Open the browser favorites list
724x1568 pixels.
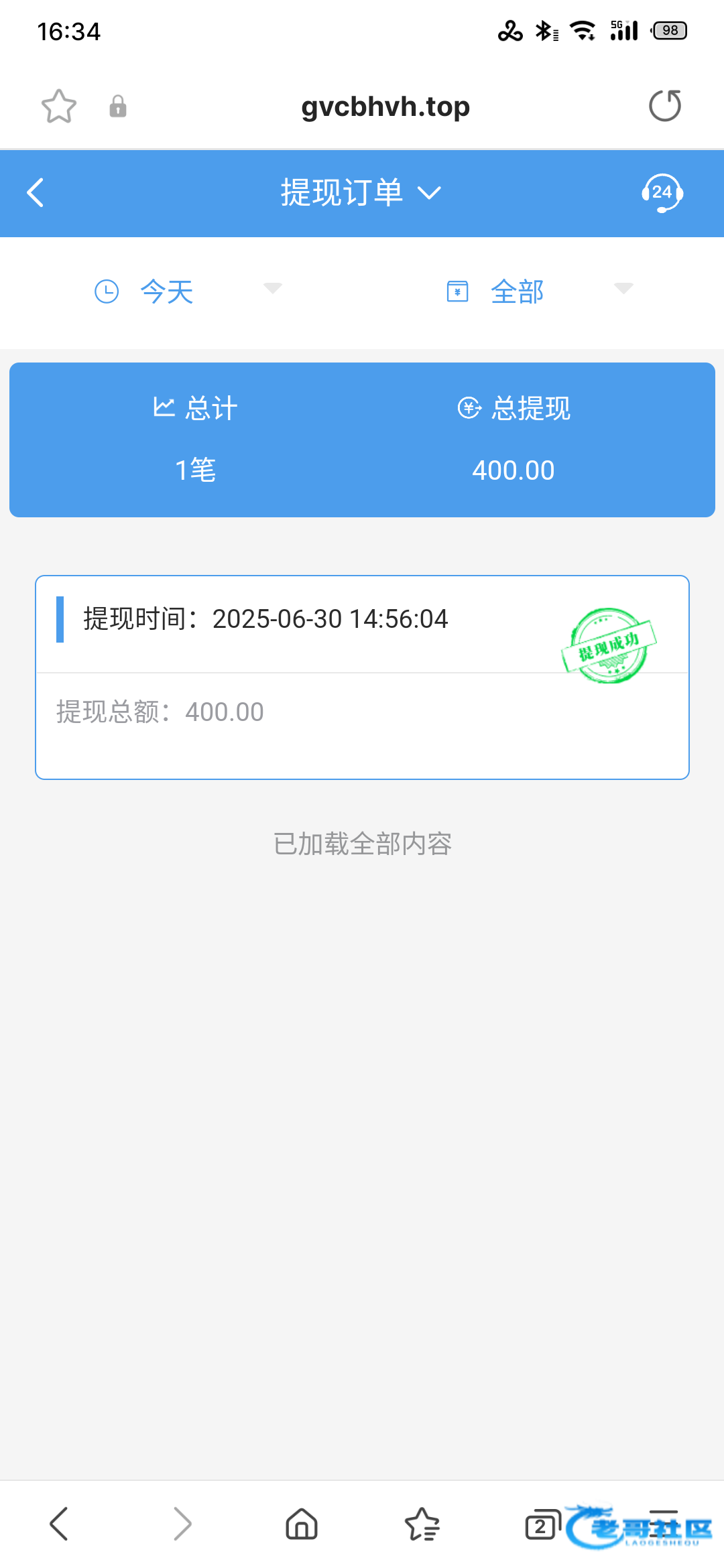(x=422, y=1524)
